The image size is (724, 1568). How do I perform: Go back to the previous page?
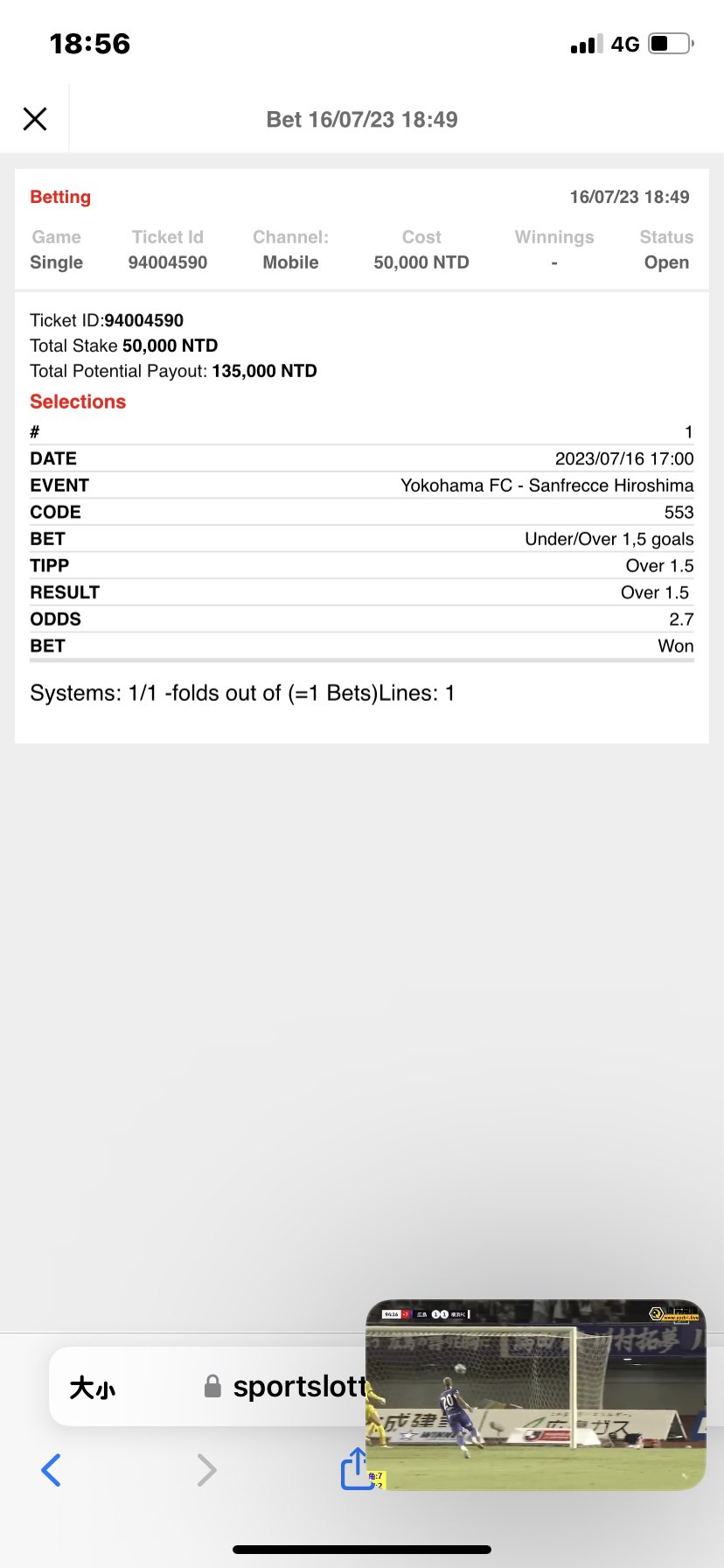(52, 1470)
